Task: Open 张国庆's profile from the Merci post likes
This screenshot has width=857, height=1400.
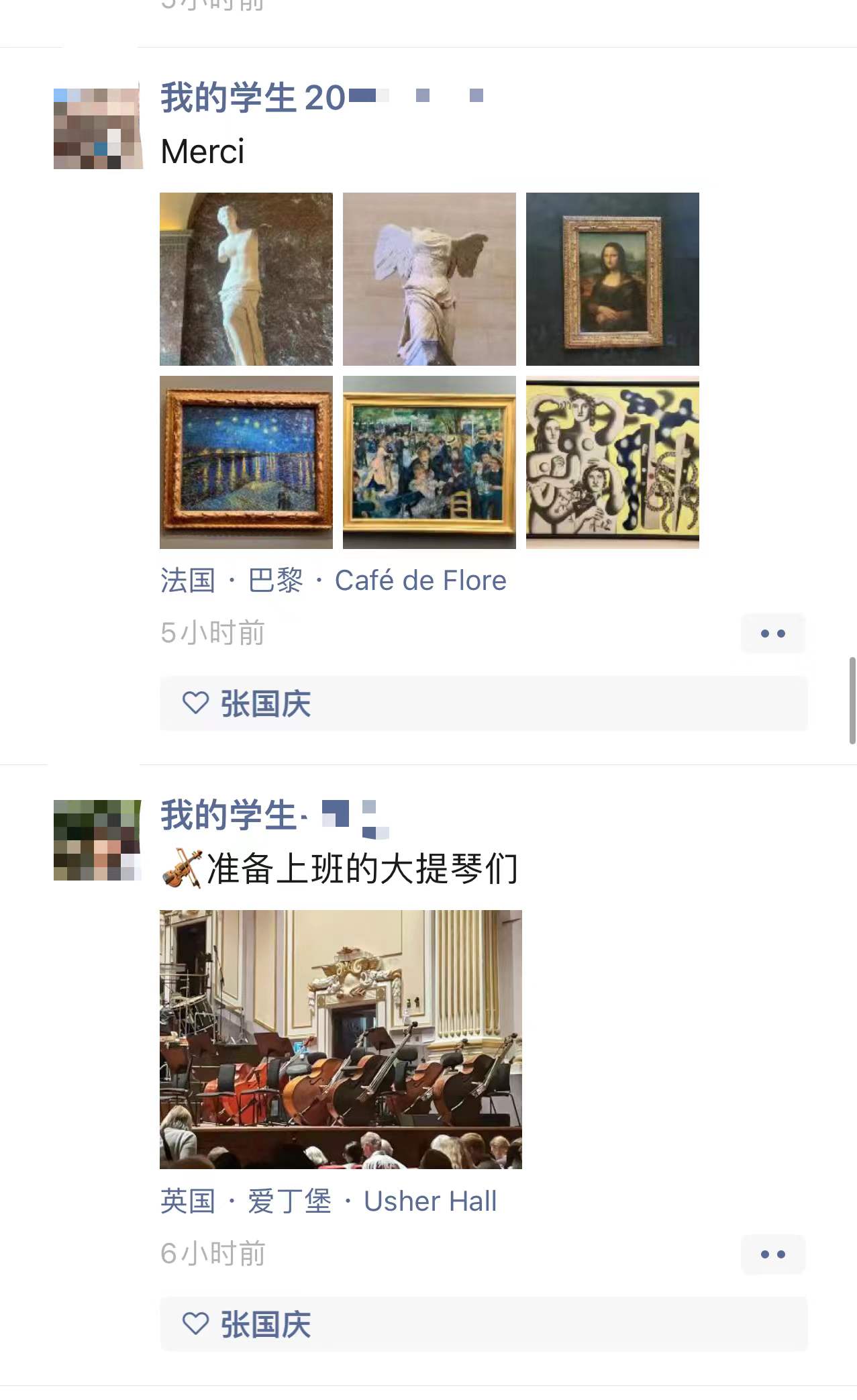Action: (x=265, y=704)
